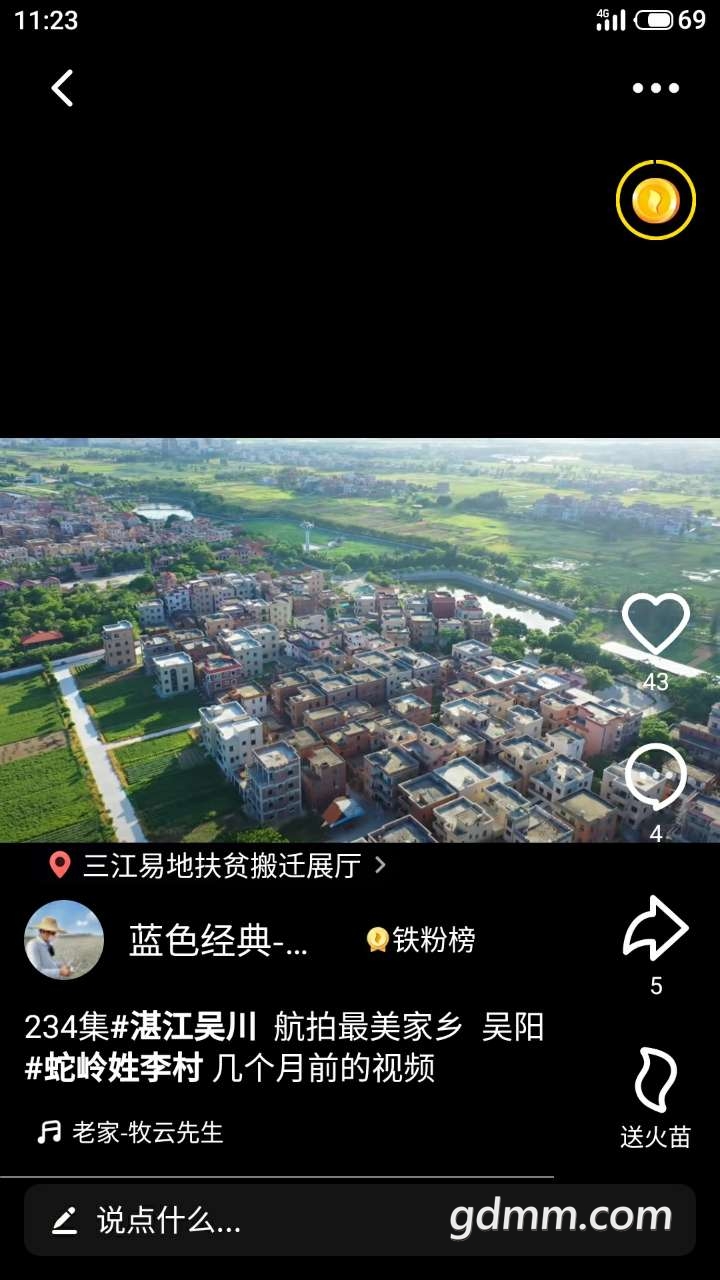Image resolution: width=720 pixels, height=1280 pixels.
Task: Open the three-dot overflow menu
Action: point(655,88)
